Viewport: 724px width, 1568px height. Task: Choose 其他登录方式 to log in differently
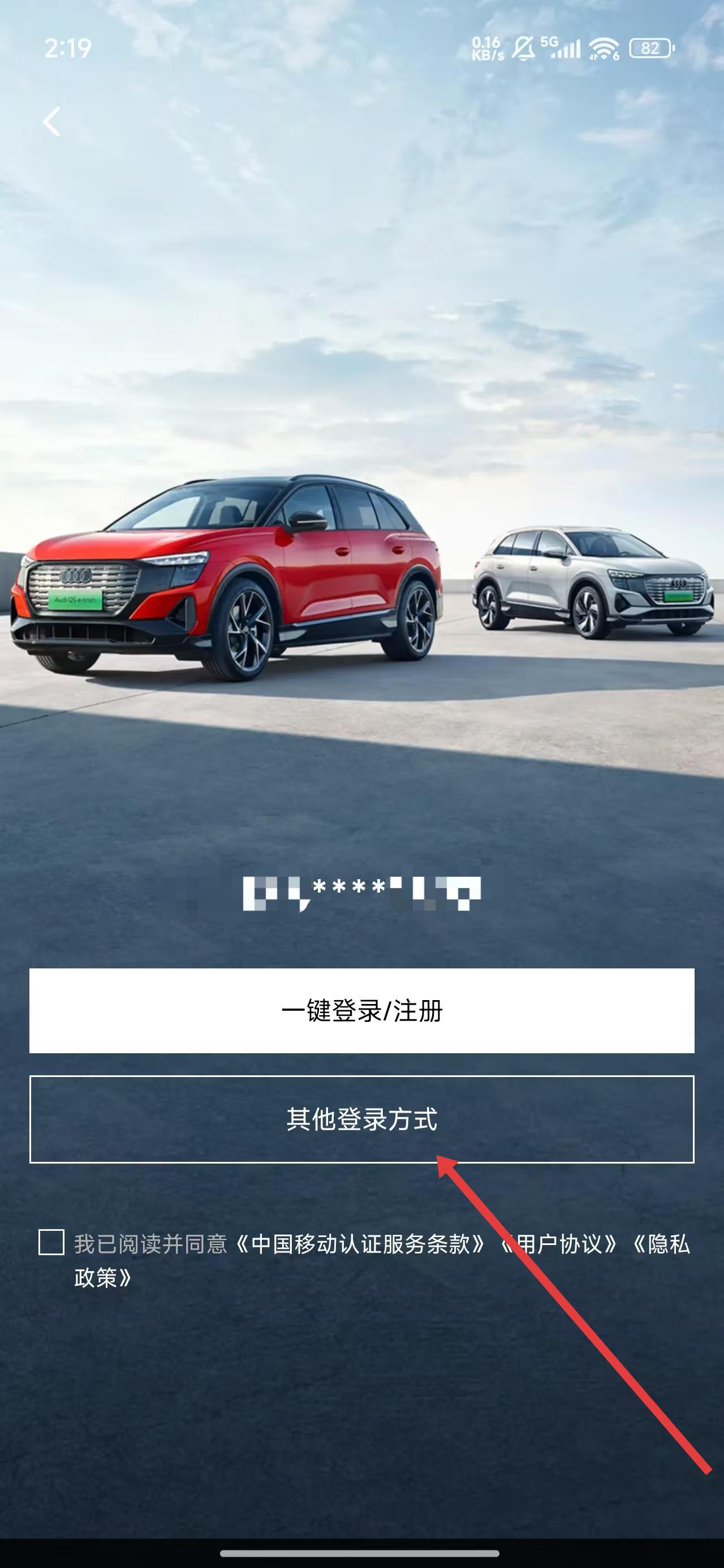361,1119
